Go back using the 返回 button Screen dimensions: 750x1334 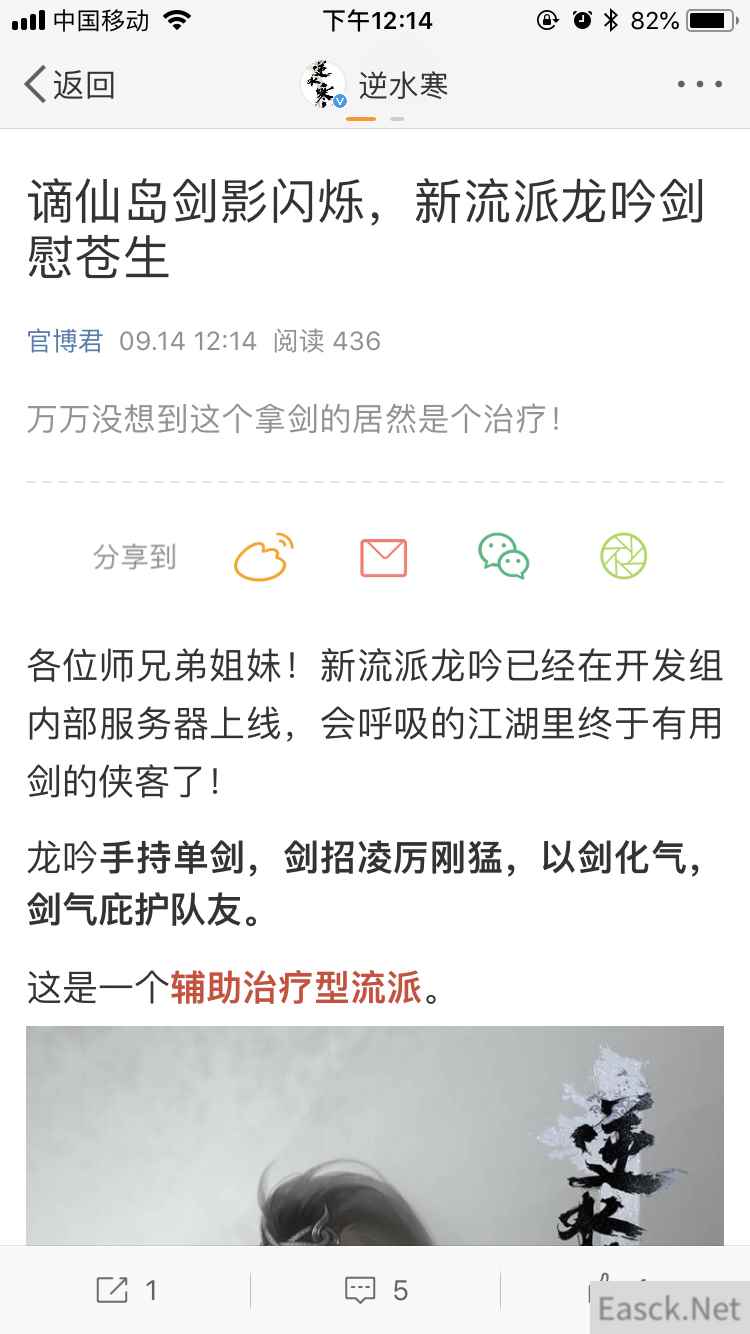70,85
